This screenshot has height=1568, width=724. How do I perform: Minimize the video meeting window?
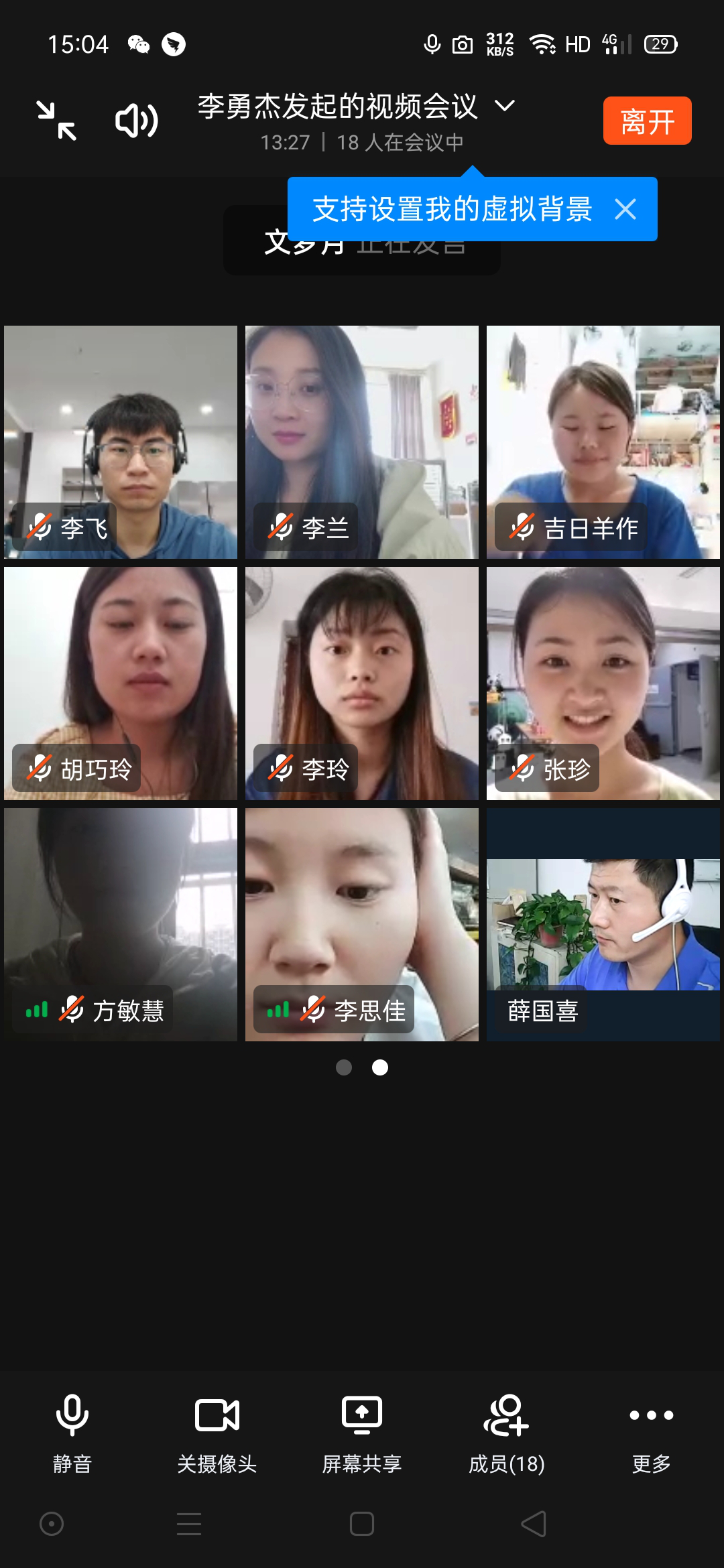point(56,121)
